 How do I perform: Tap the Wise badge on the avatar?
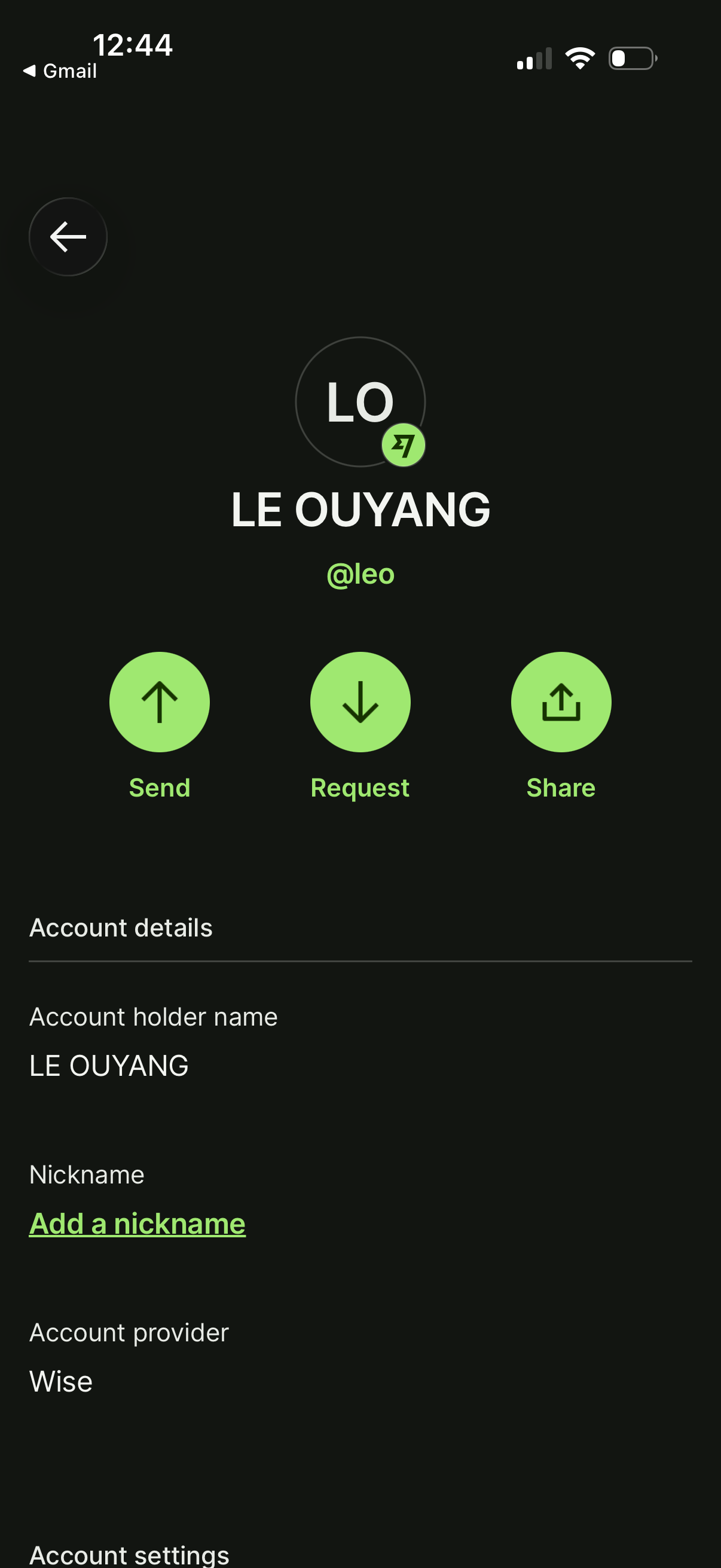pos(403,445)
